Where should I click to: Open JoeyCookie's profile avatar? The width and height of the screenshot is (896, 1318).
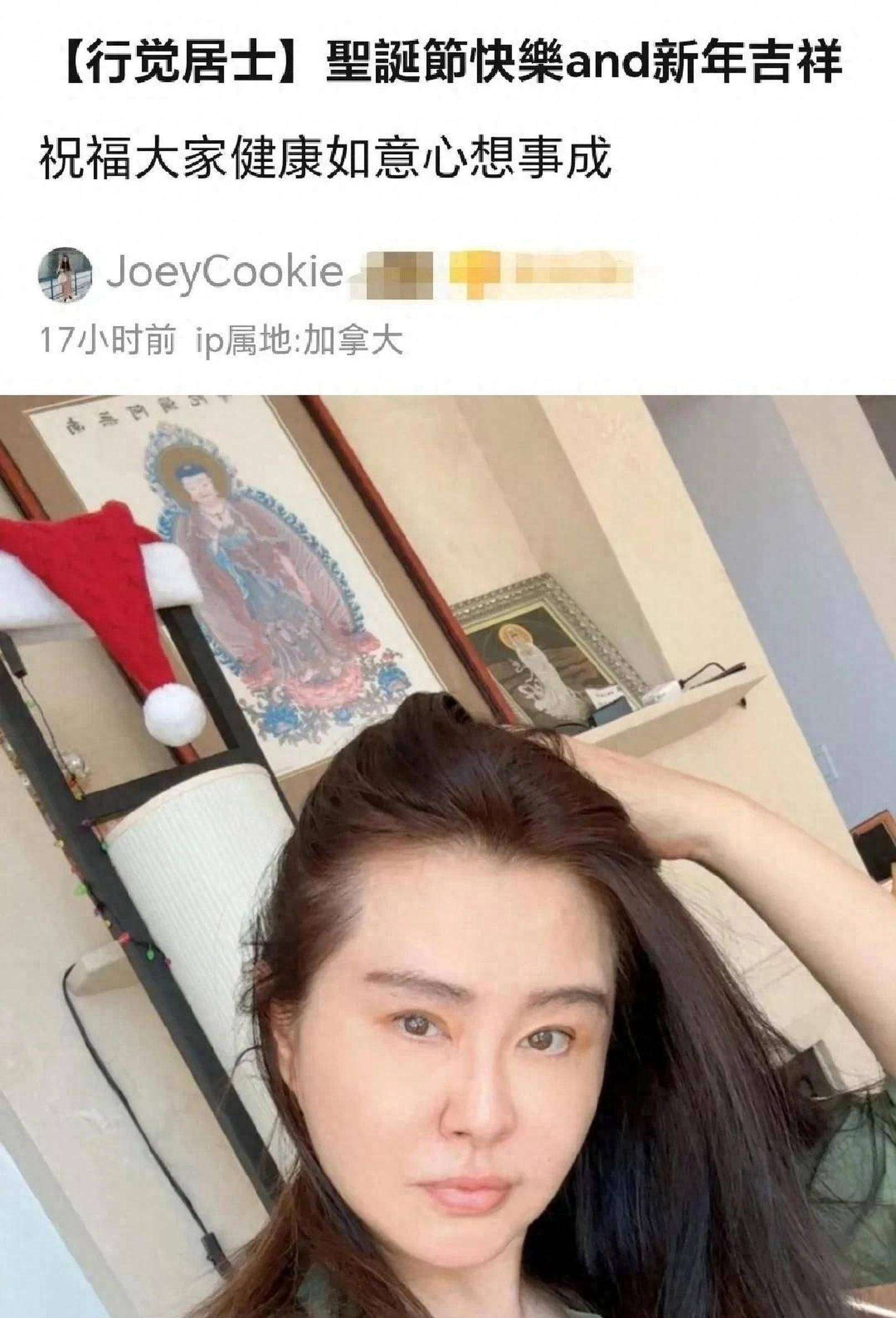[65, 275]
